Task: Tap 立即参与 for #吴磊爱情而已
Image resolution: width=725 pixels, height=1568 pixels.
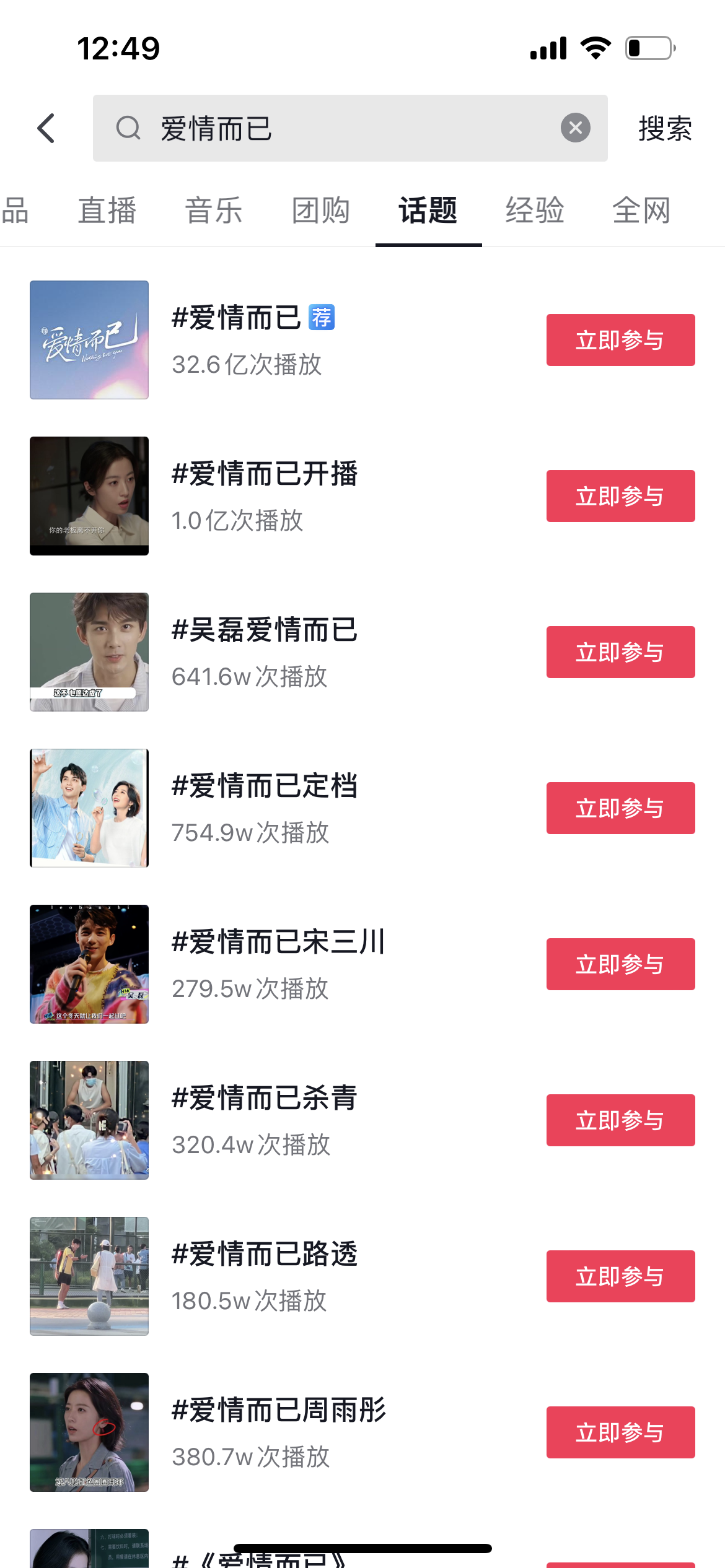Action: 620,652
